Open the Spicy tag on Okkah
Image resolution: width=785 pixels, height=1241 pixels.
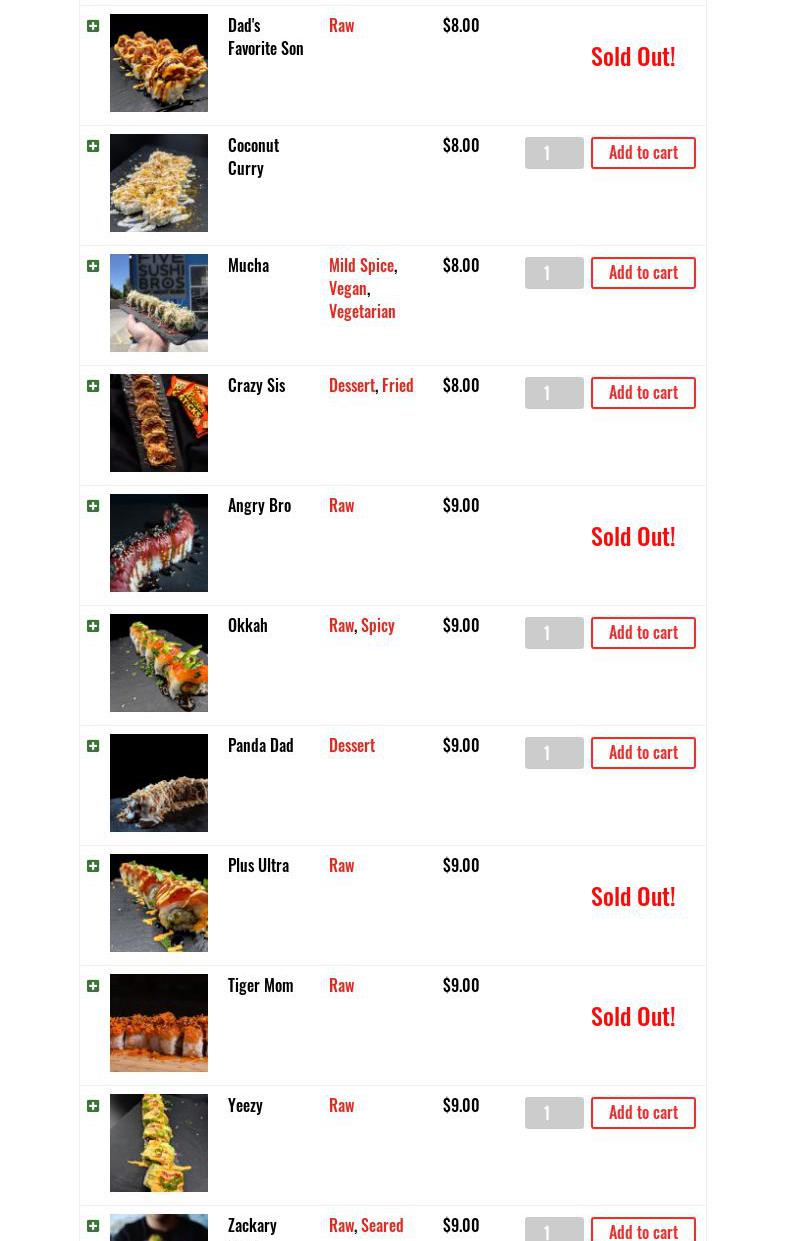[x=377, y=625]
